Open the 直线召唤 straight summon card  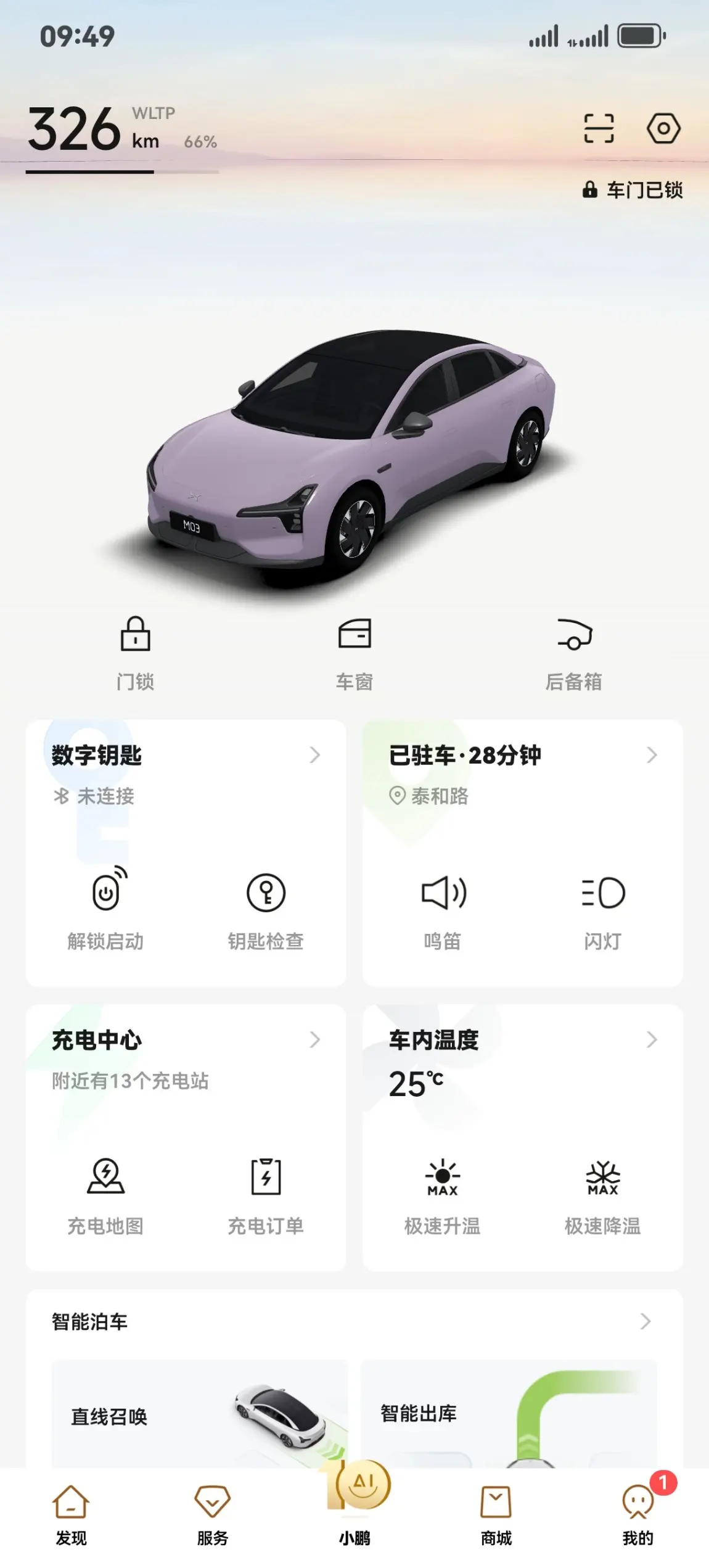(199, 1416)
